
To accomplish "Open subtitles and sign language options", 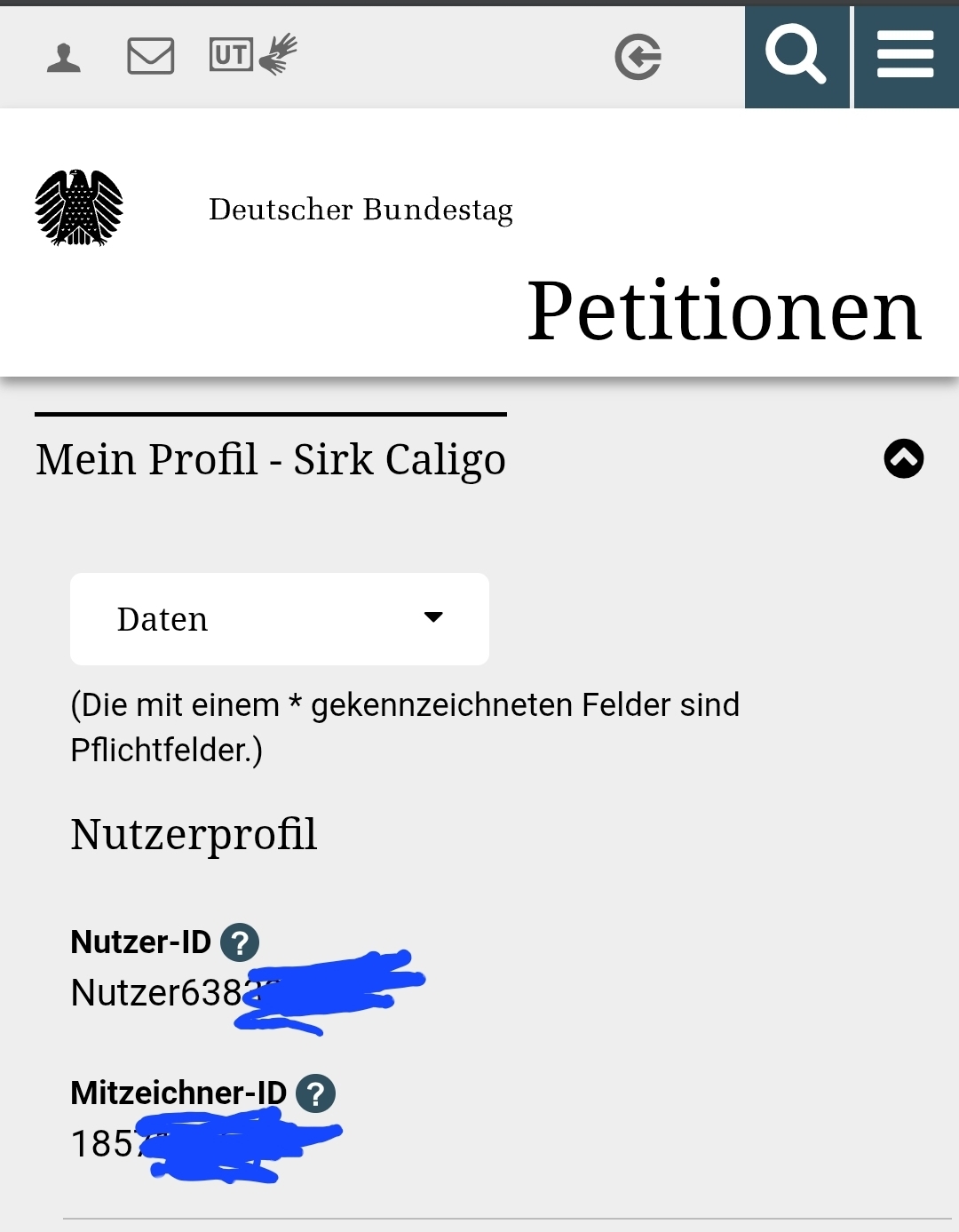I will pos(253,55).
